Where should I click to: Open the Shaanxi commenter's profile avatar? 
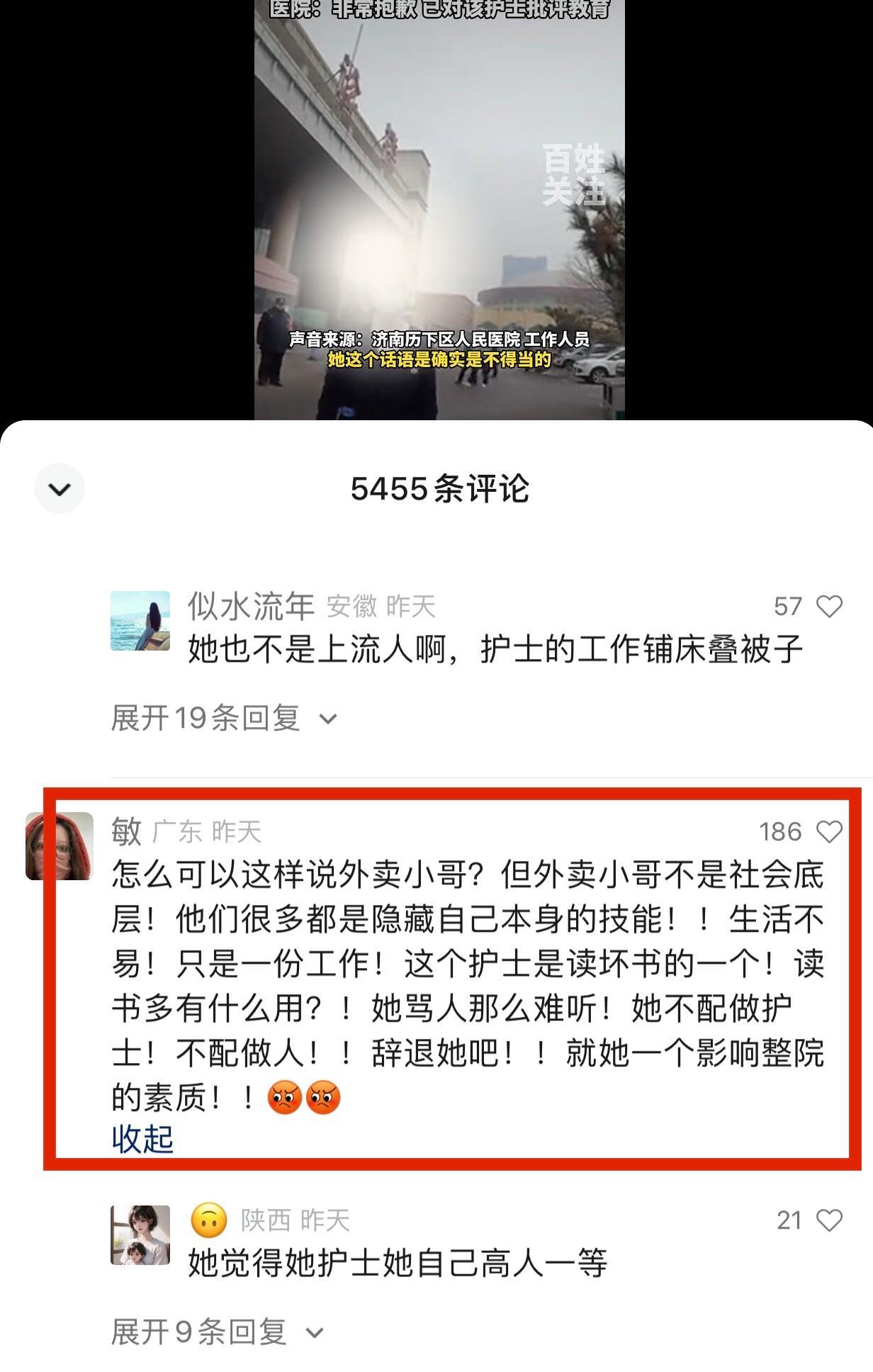(x=140, y=1235)
